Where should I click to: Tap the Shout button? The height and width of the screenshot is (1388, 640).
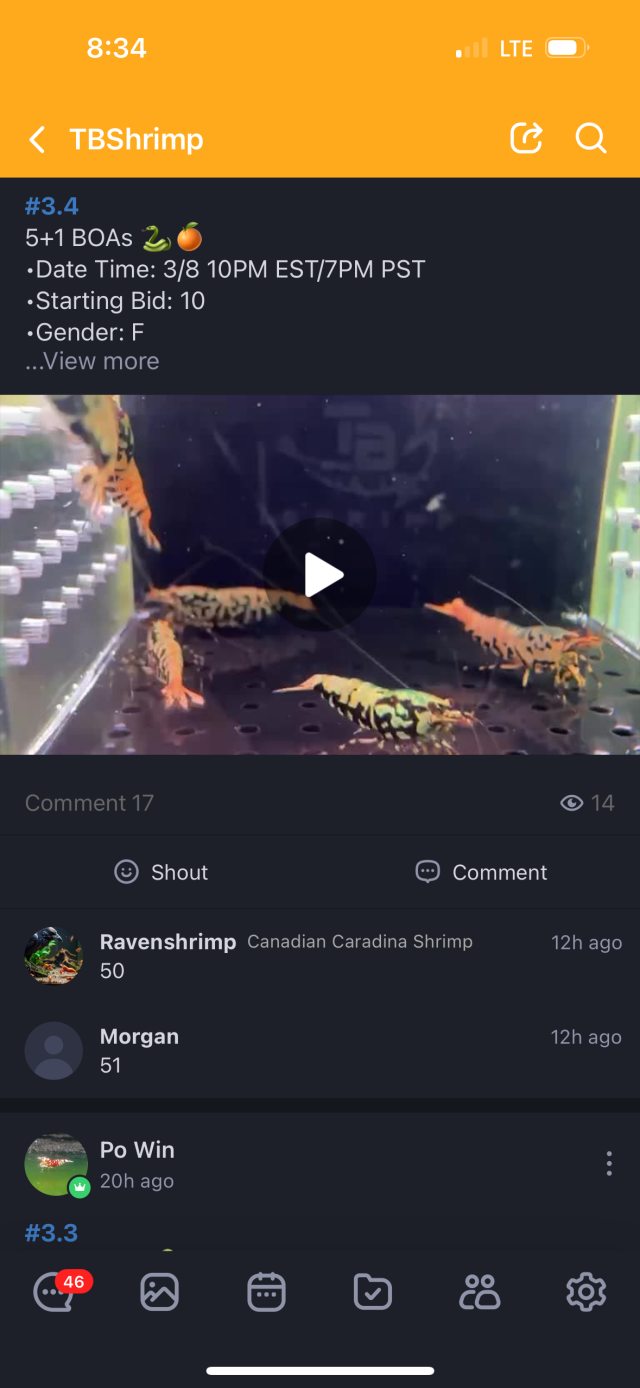[x=162, y=872]
